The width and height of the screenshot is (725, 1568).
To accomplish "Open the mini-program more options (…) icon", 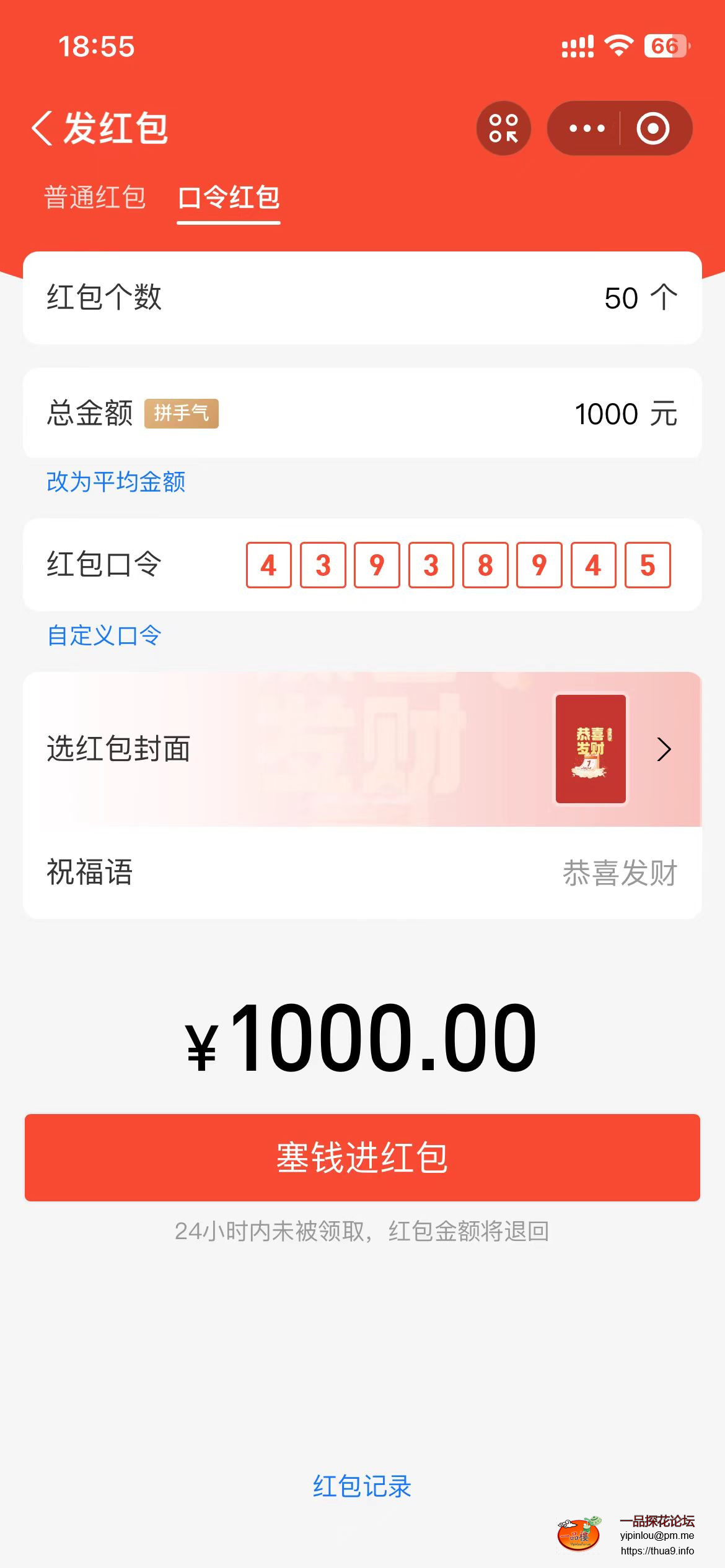I will pos(586,128).
